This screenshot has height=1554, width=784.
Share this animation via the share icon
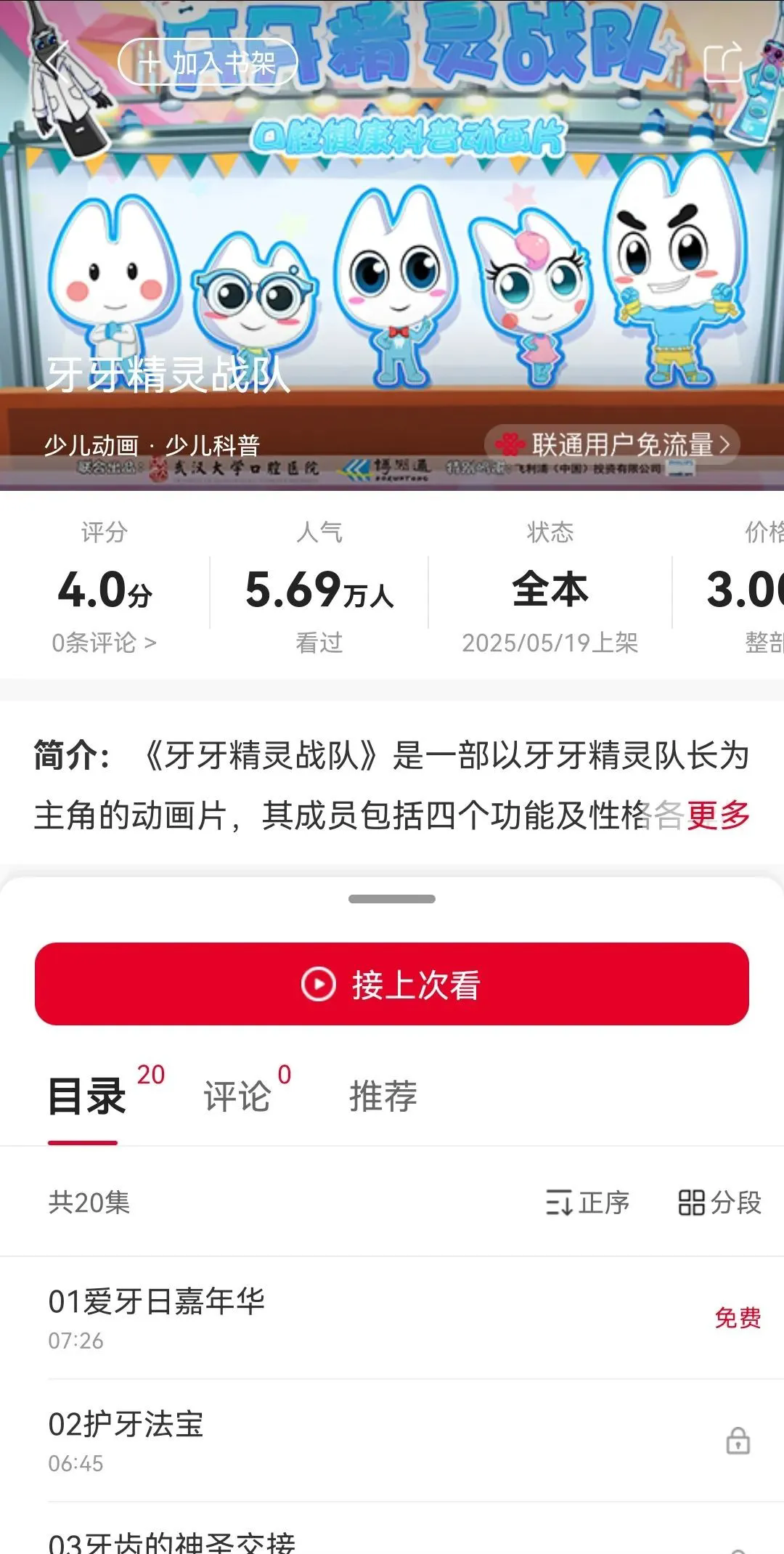pyautogui.click(x=724, y=62)
